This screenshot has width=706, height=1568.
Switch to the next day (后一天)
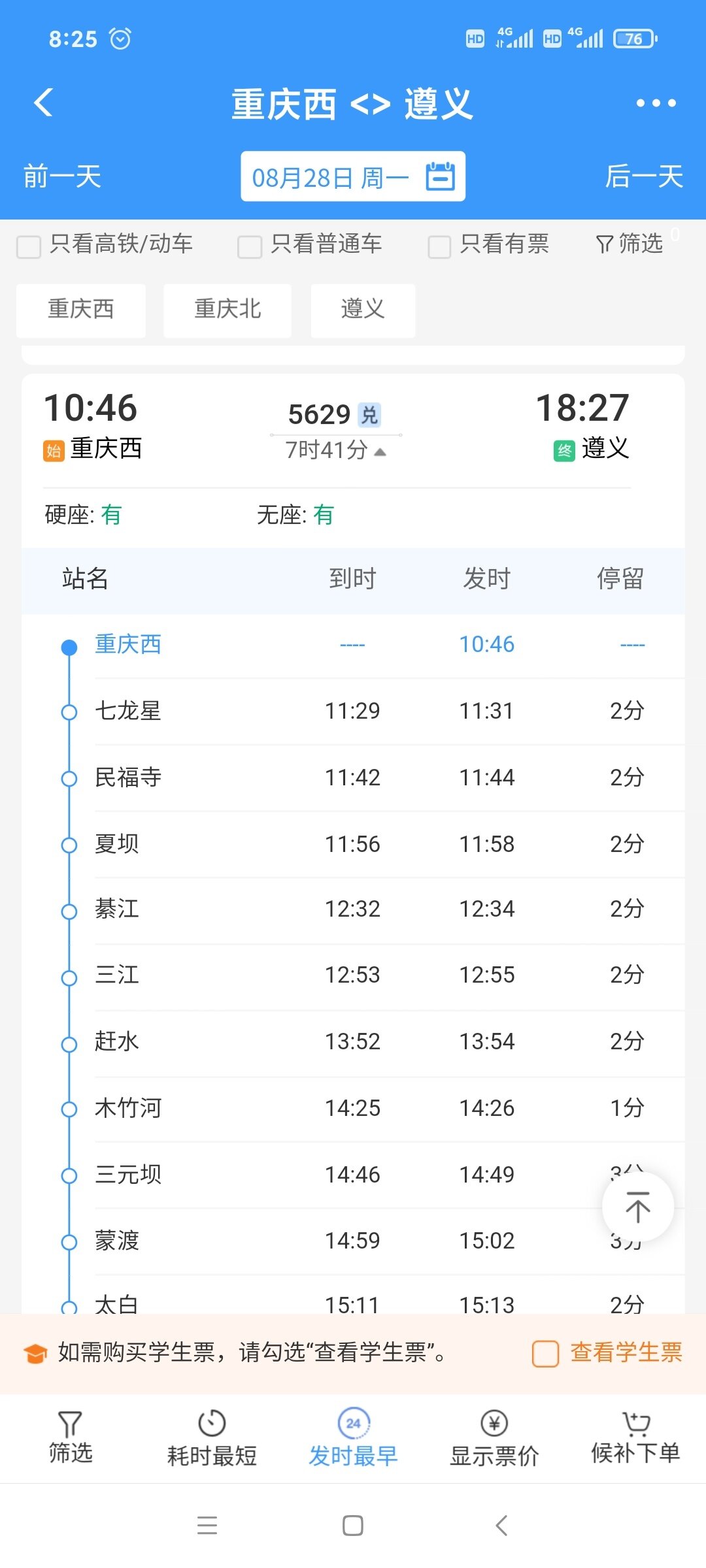tap(644, 176)
